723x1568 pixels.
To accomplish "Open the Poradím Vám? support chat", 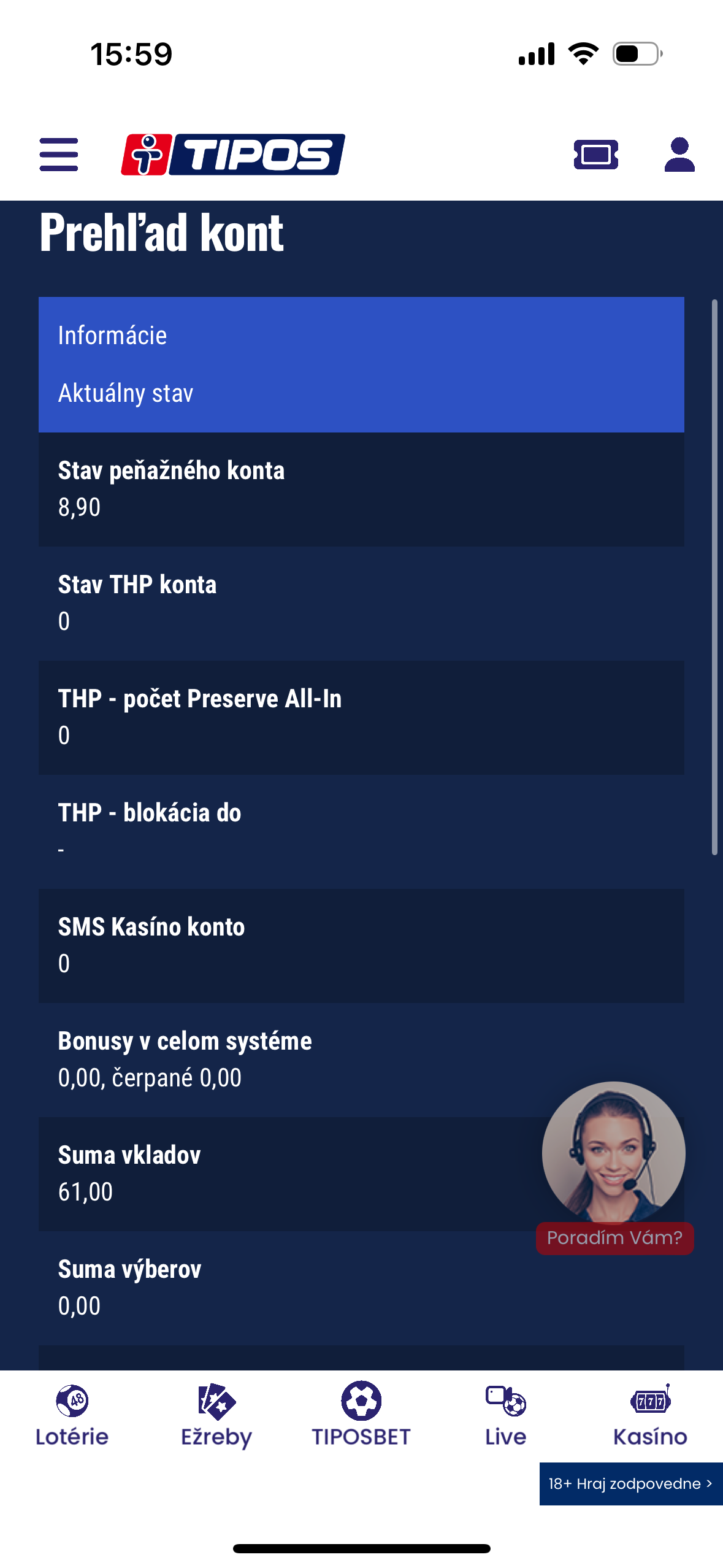I will (614, 1167).
